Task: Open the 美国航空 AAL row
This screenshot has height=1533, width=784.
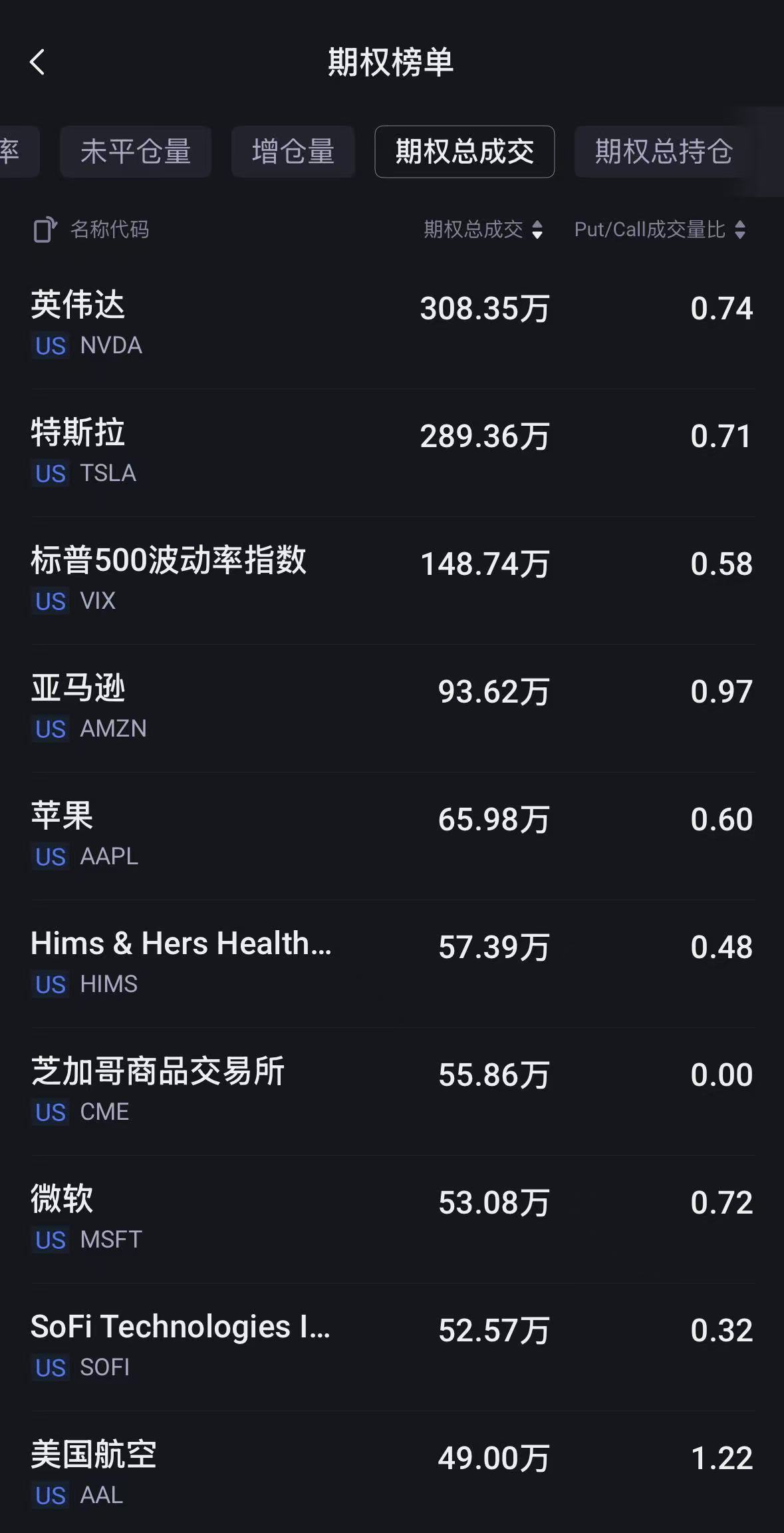Action: coord(392,1474)
